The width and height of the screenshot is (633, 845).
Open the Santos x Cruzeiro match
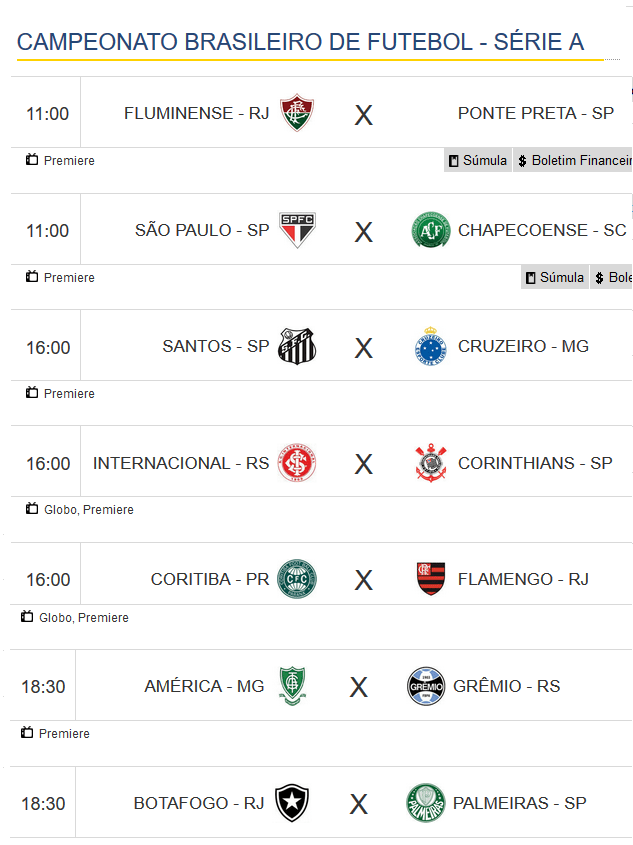coord(363,348)
